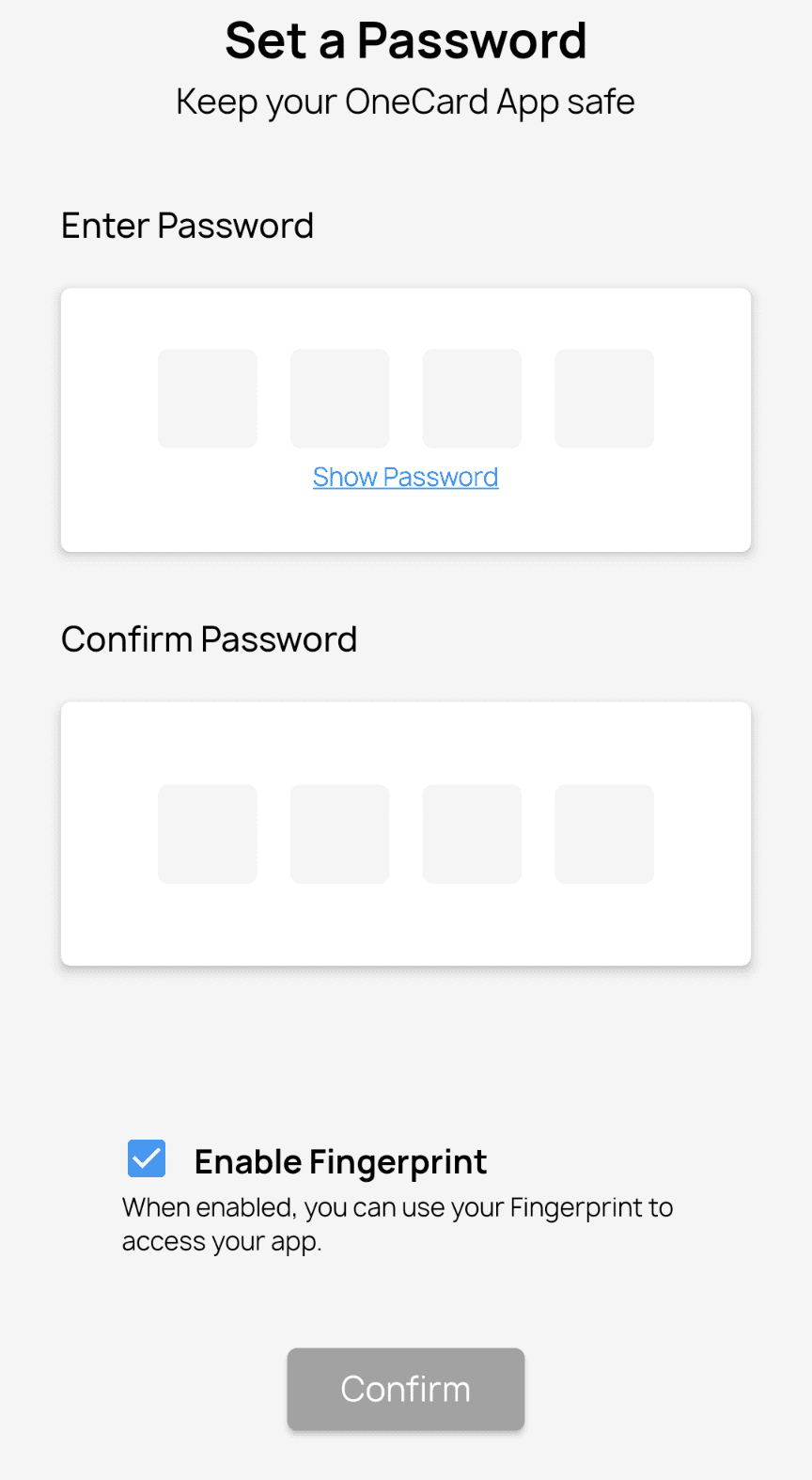
Task: Select the fourth Confirm Password digit box
Action: tap(604, 834)
